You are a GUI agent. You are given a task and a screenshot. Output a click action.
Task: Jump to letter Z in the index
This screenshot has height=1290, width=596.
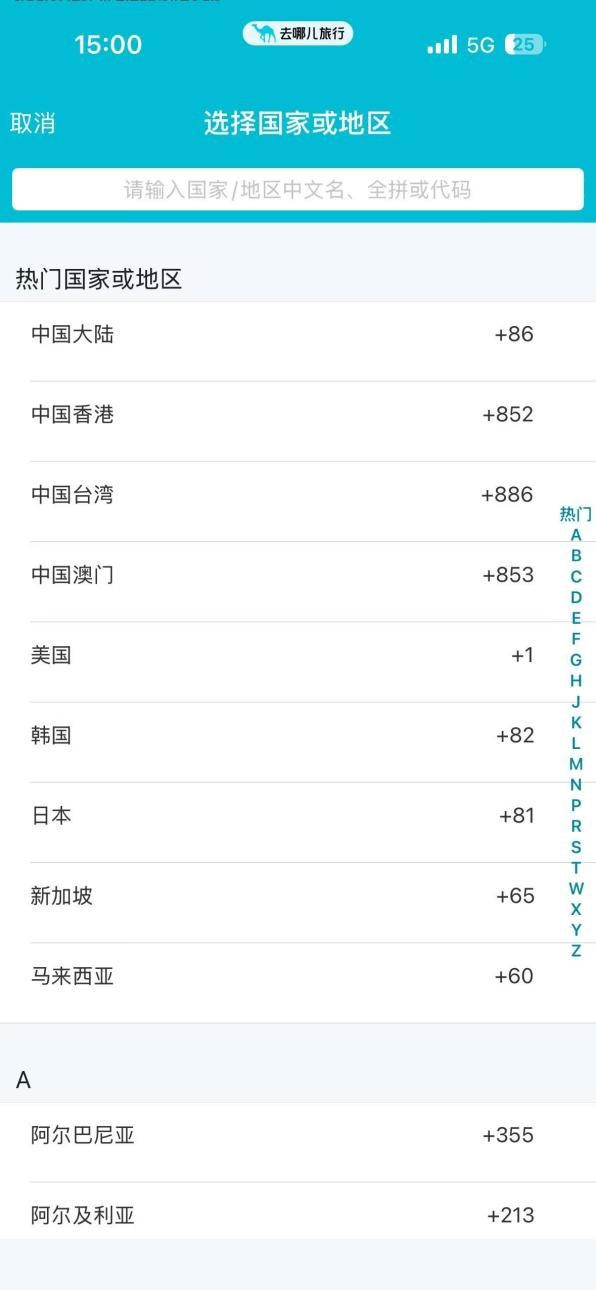(x=576, y=950)
